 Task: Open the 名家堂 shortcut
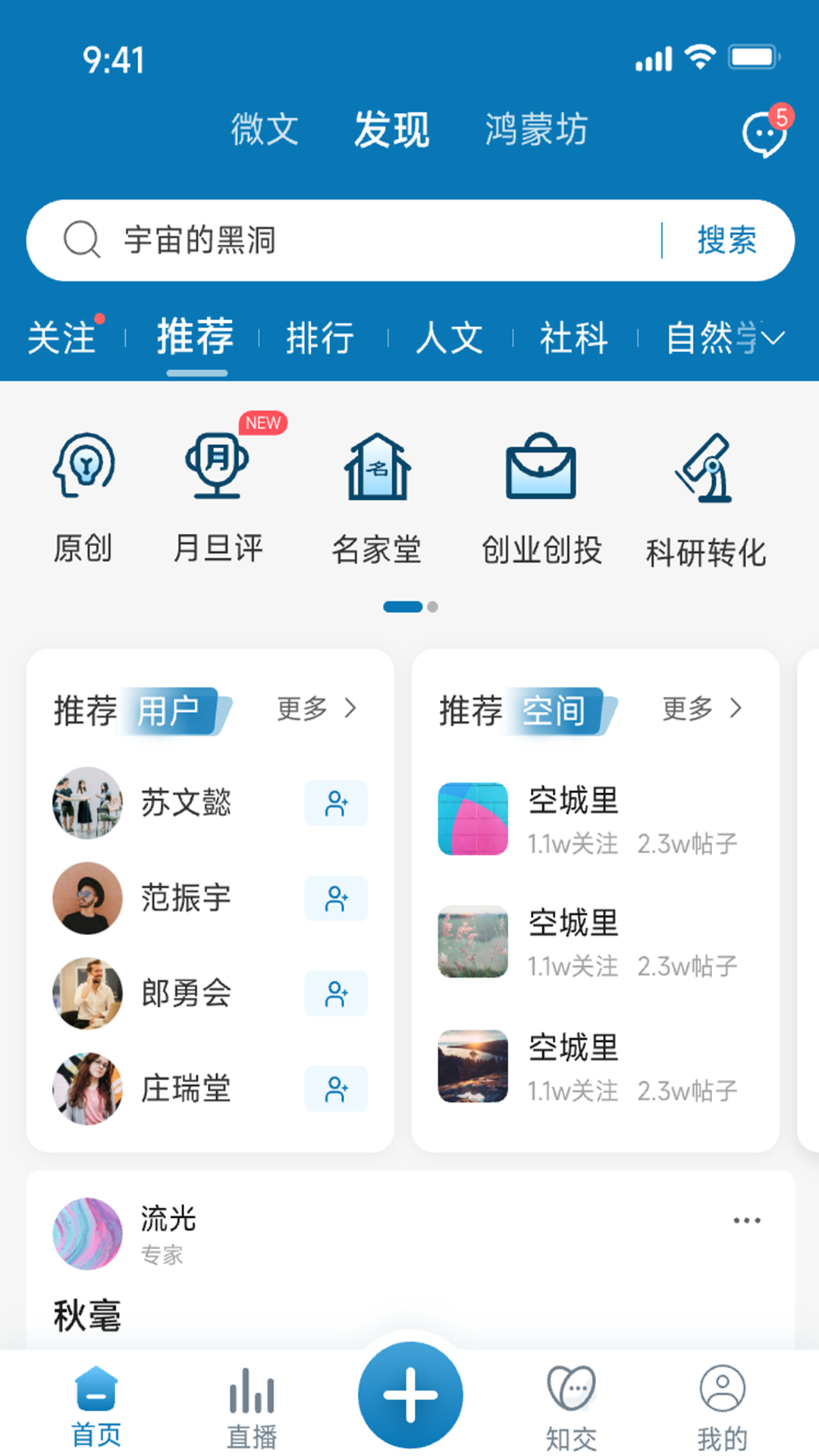click(x=377, y=497)
